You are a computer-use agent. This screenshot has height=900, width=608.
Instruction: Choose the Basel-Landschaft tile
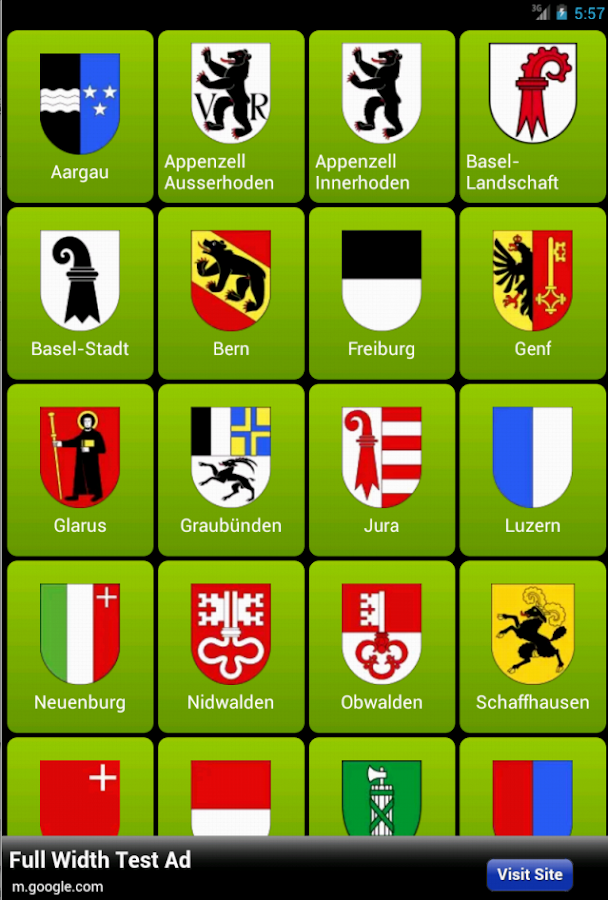point(532,117)
